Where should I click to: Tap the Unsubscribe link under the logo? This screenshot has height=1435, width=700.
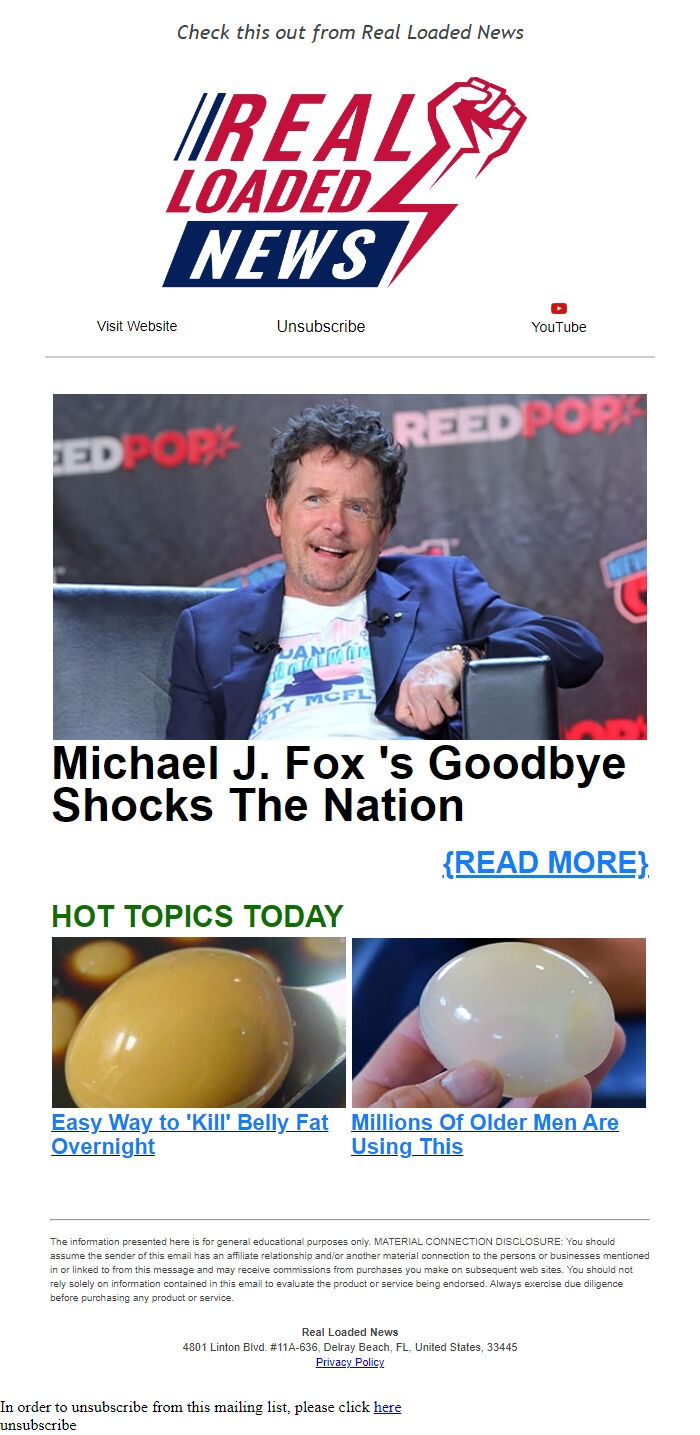coord(321,327)
